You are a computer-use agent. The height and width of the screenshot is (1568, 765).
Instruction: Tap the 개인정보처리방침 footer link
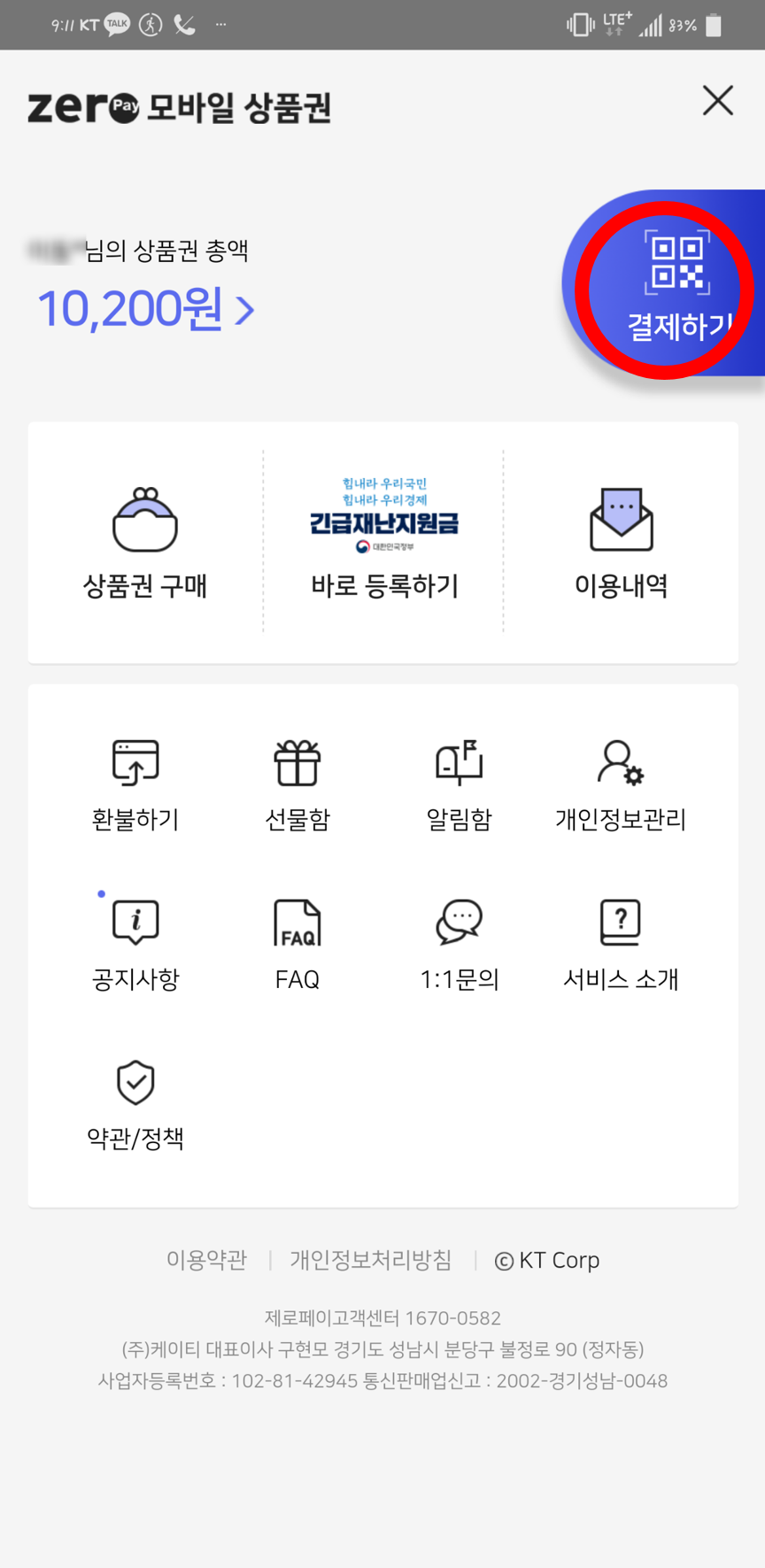coord(371,1260)
